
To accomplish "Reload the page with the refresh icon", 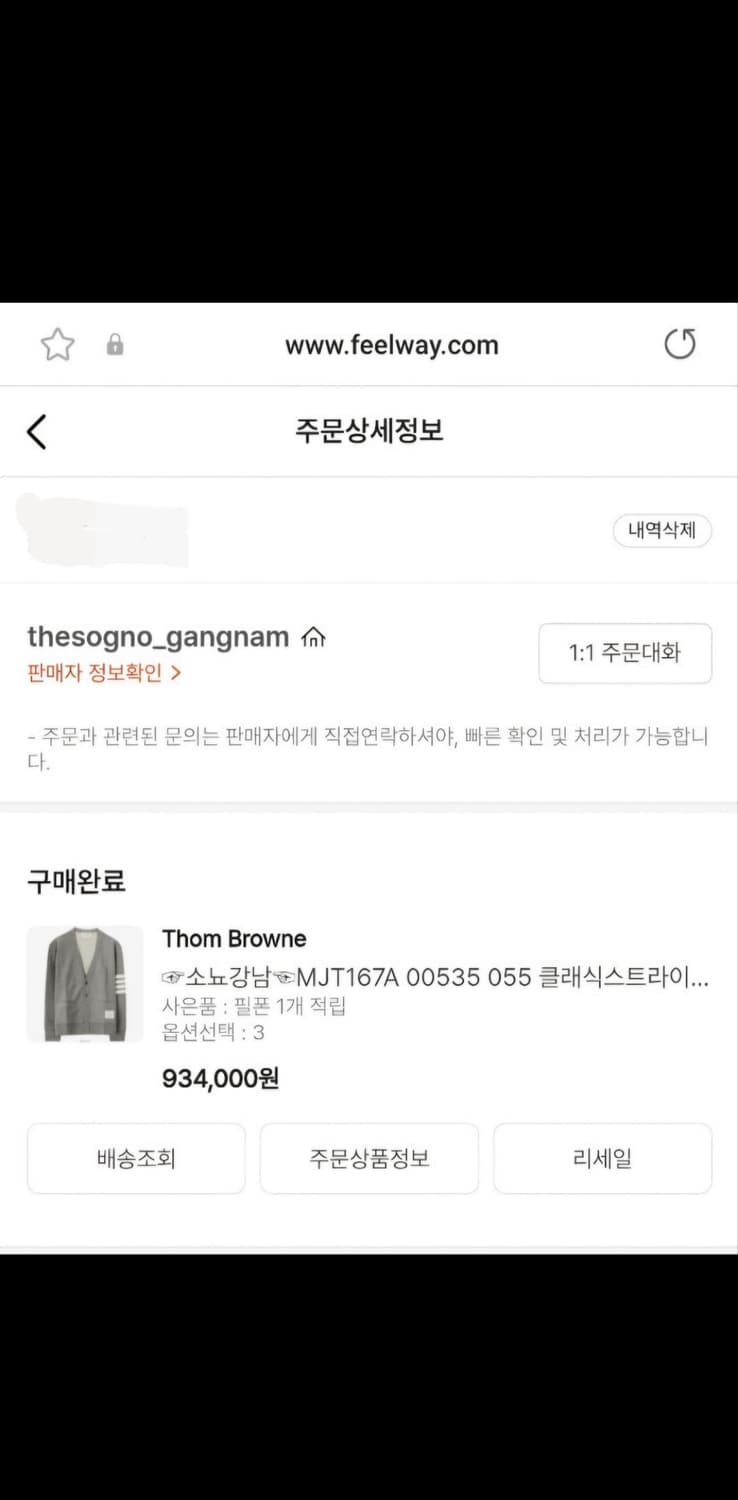I will tap(680, 343).
